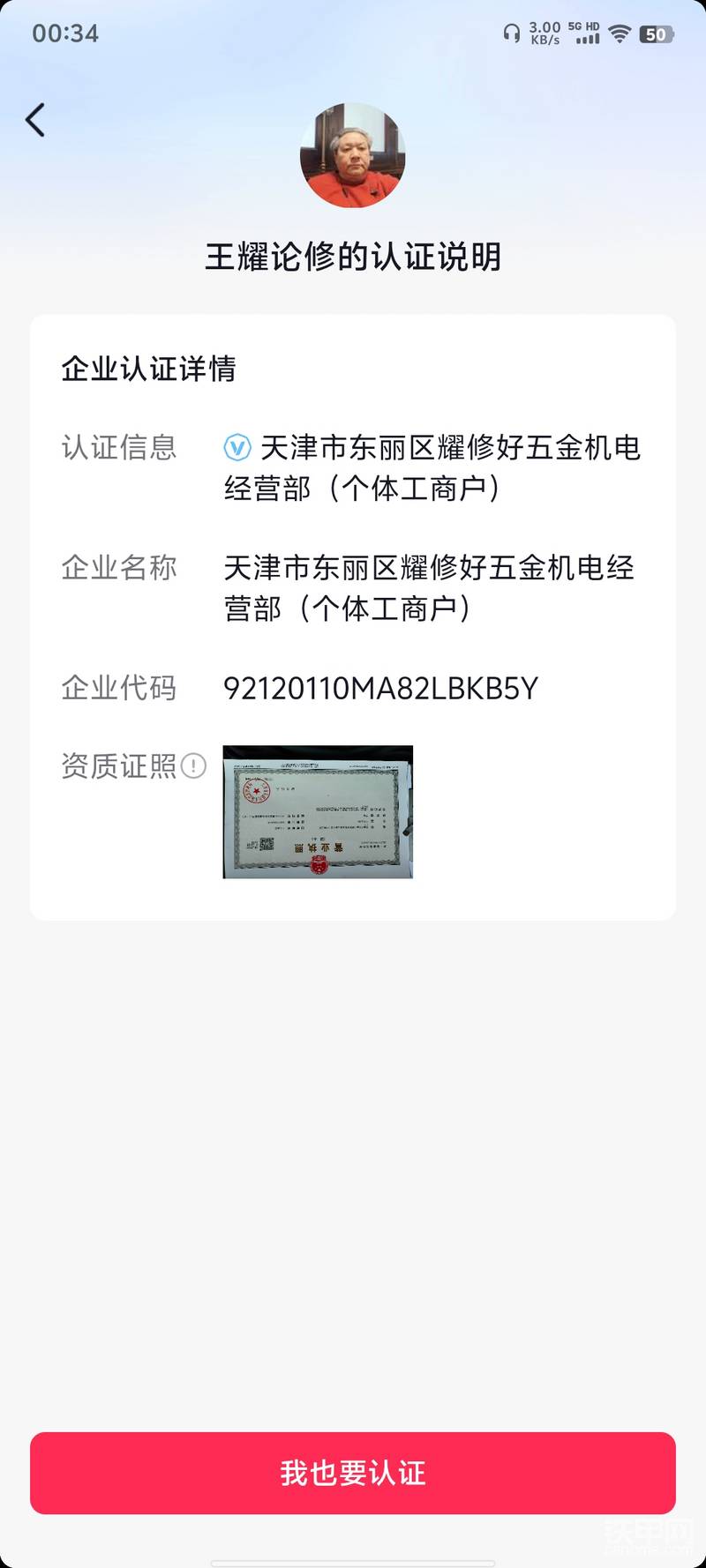Image resolution: width=706 pixels, height=1568 pixels.
Task: Go back using the top-left arrow
Action: (35, 121)
